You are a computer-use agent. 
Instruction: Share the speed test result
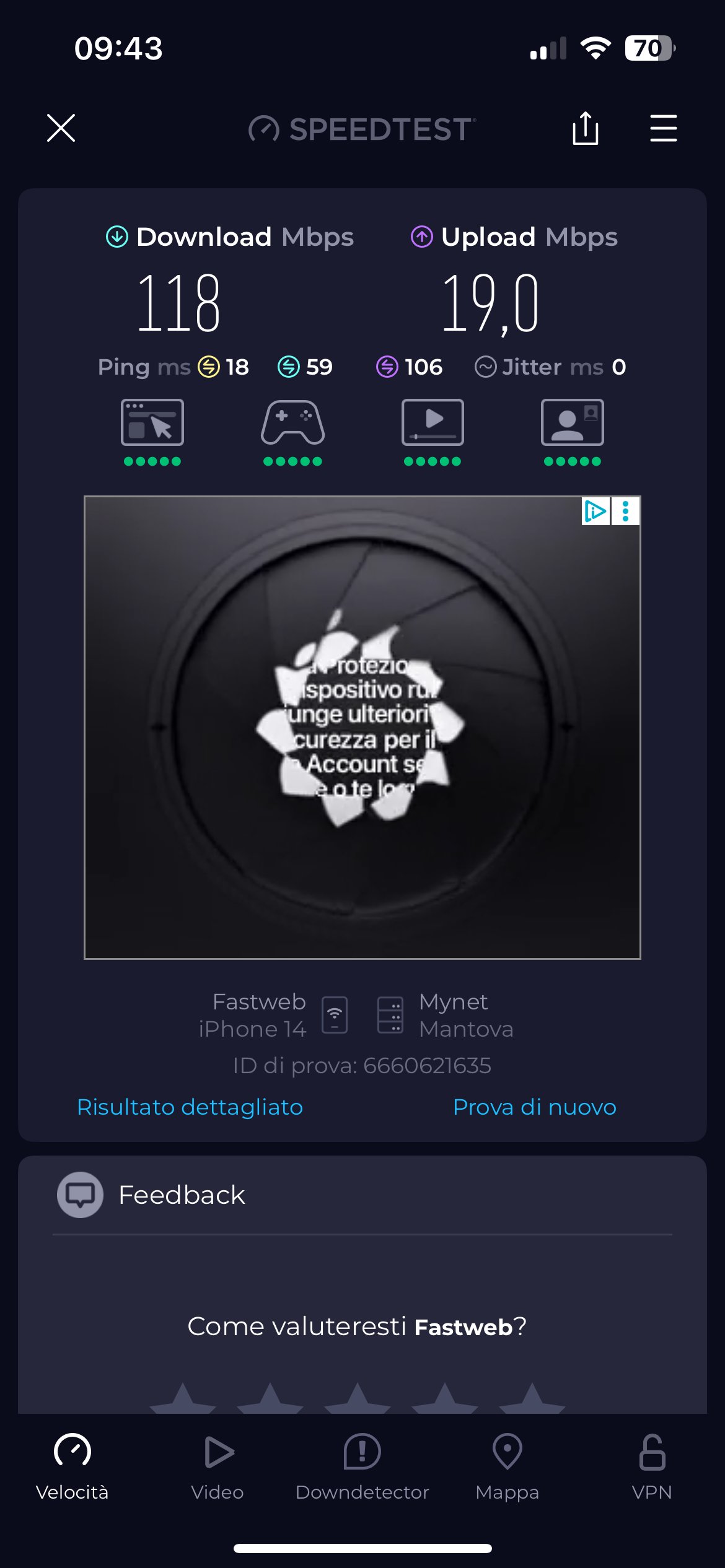click(585, 128)
